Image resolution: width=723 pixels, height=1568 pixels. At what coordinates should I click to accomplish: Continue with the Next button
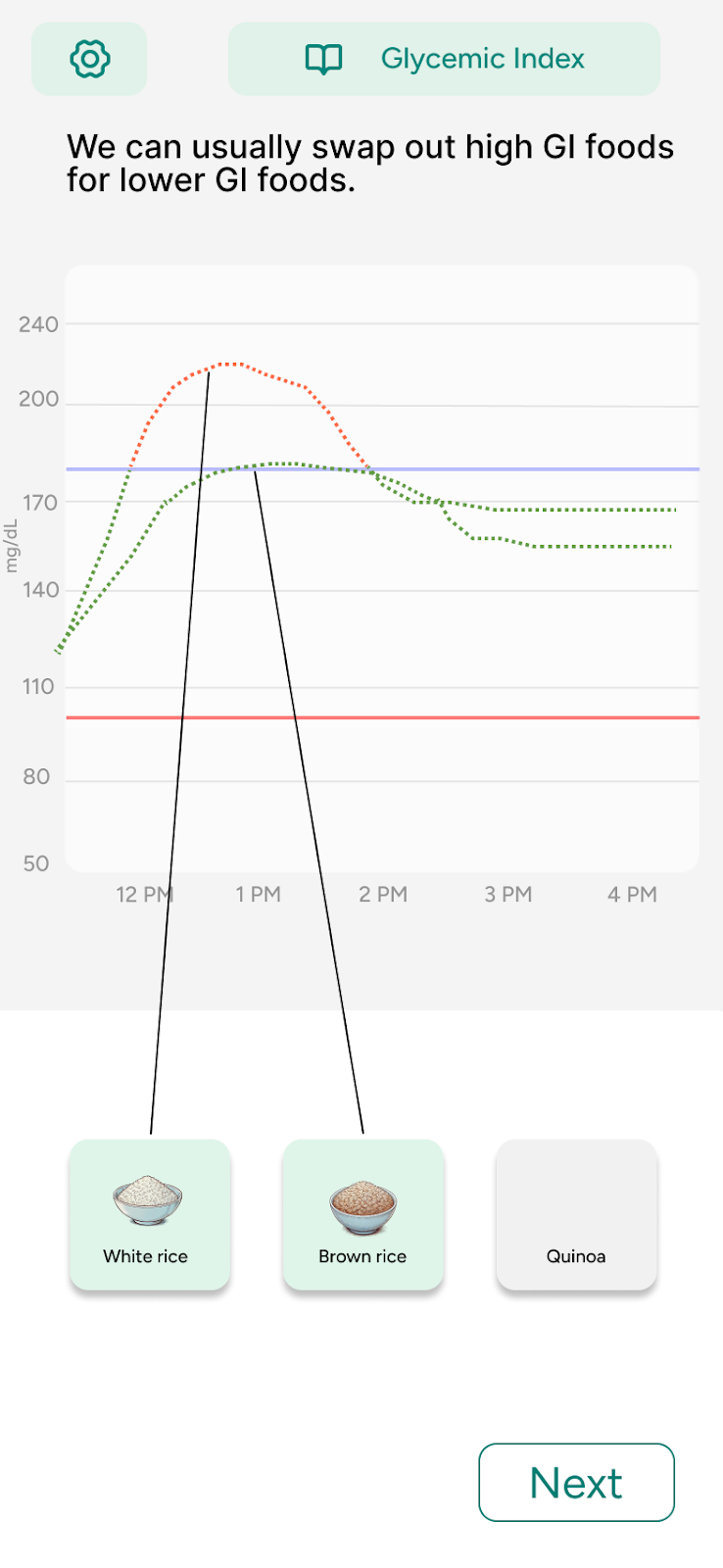(x=576, y=1482)
